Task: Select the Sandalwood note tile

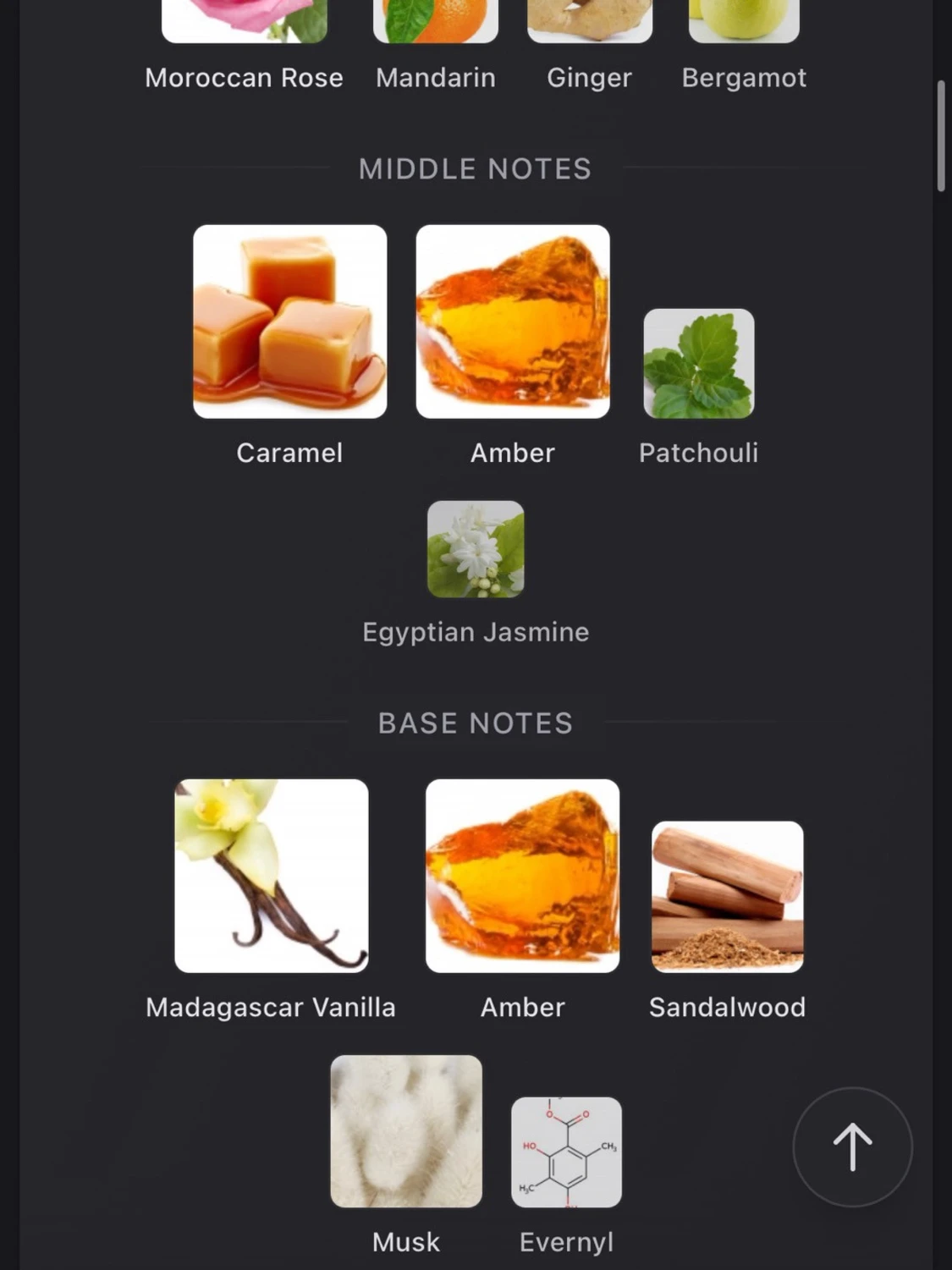Action: point(727,897)
